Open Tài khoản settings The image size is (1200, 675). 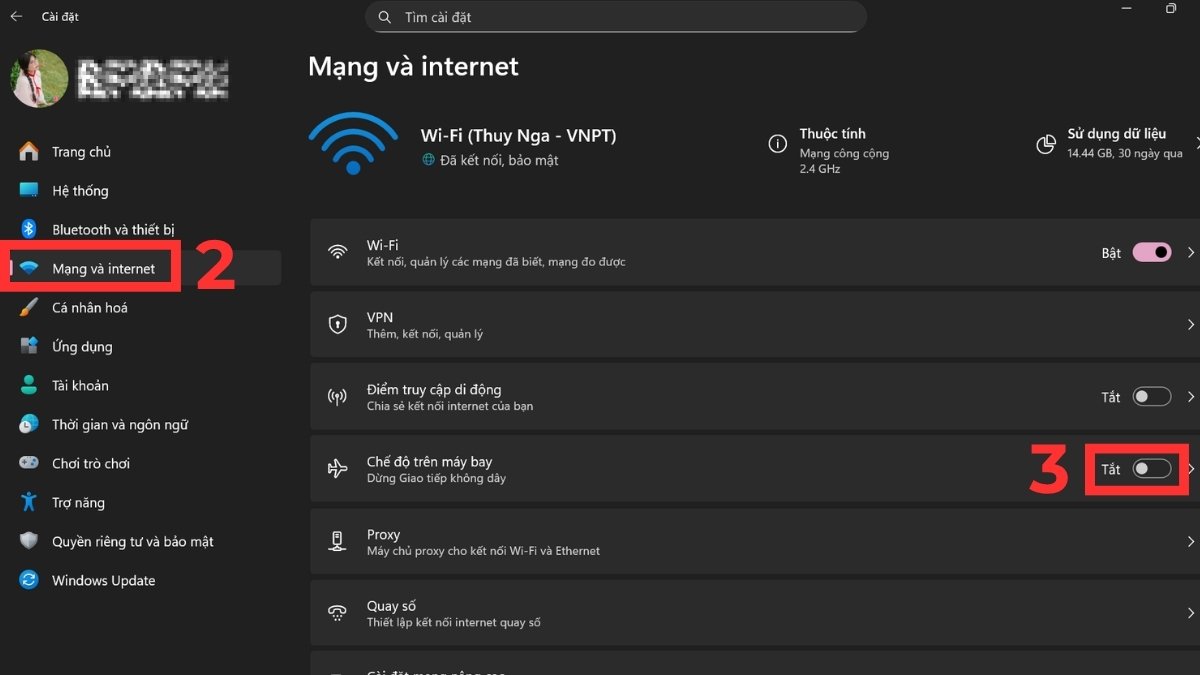click(80, 386)
